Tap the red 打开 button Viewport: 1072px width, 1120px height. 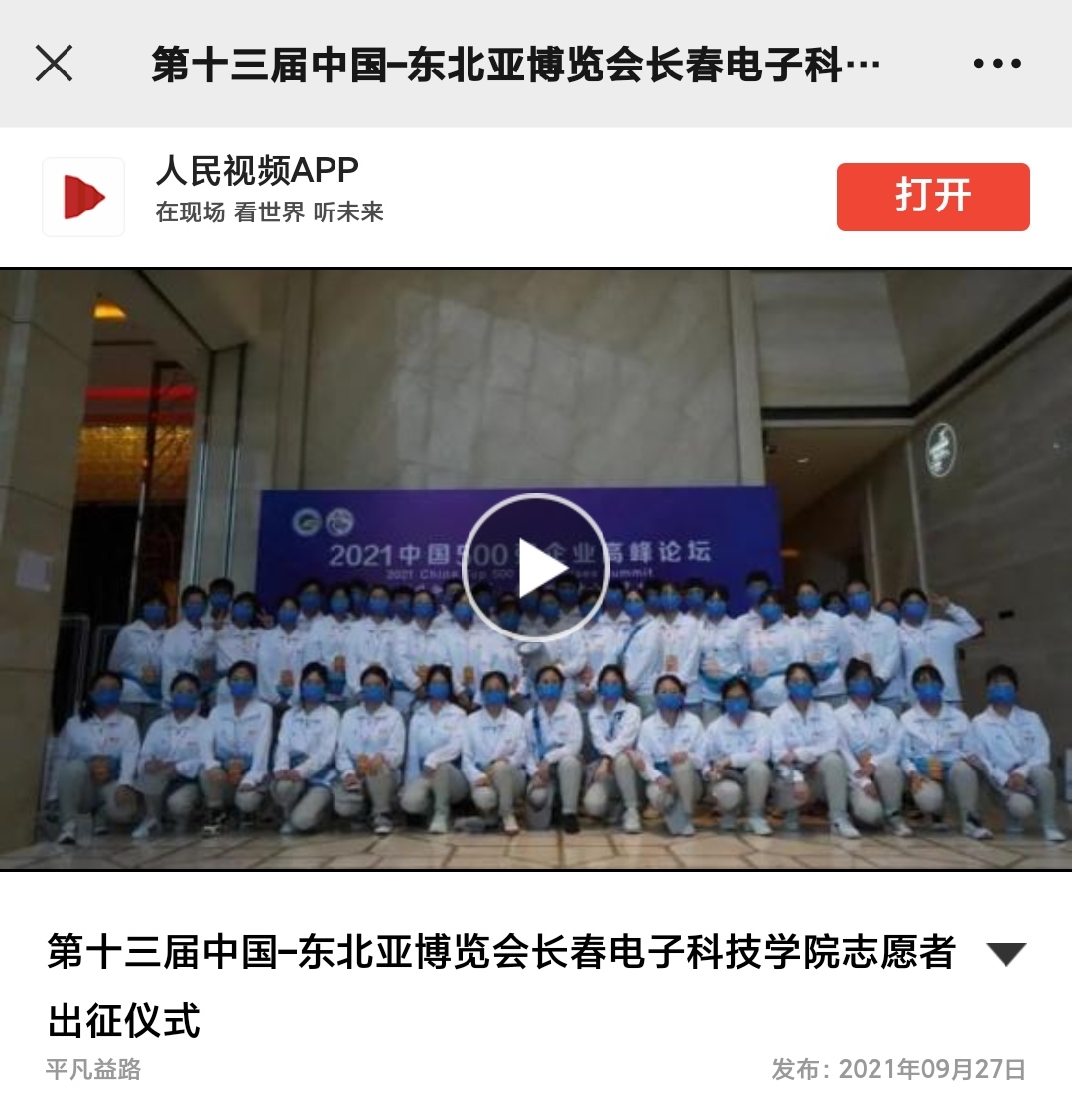tap(932, 197)
